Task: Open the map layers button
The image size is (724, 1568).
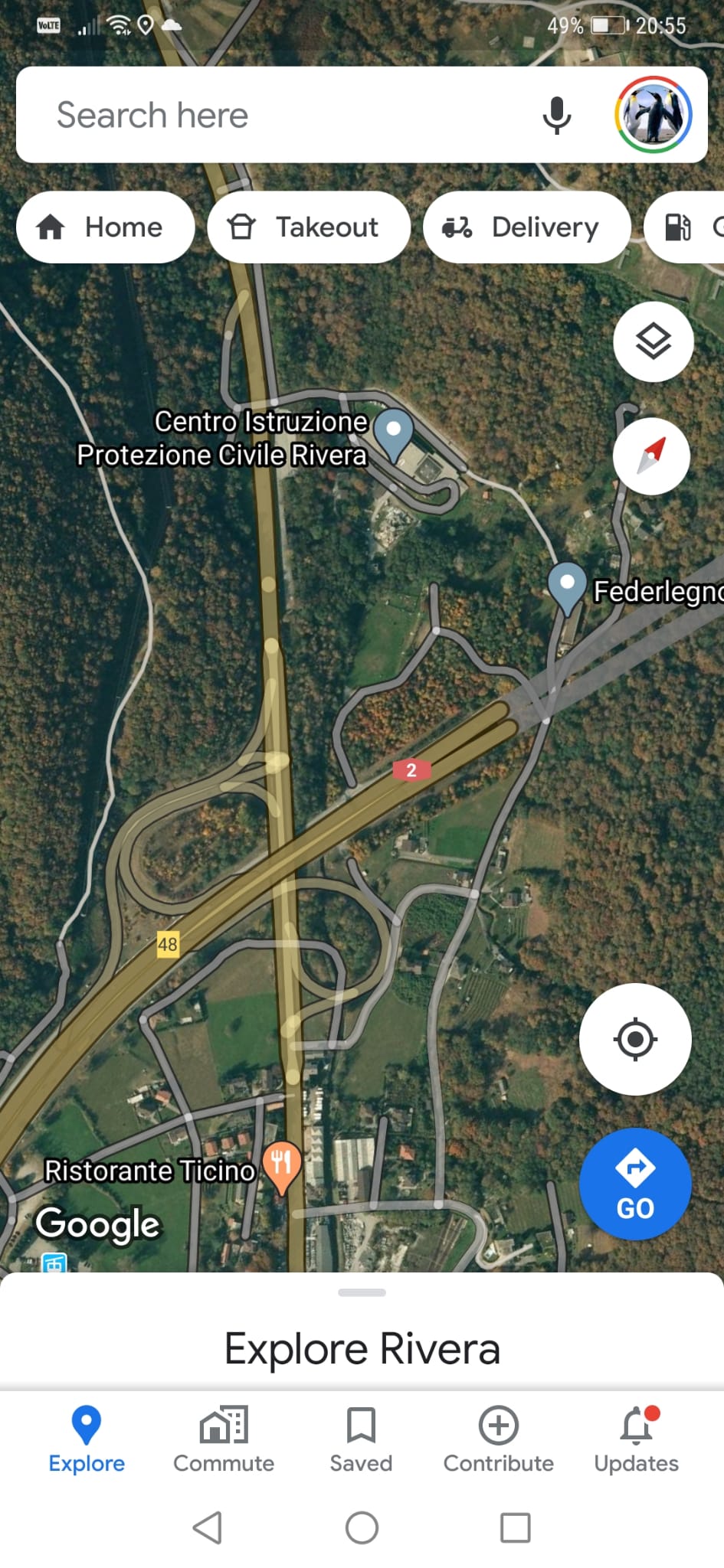Action: point(654,341)
